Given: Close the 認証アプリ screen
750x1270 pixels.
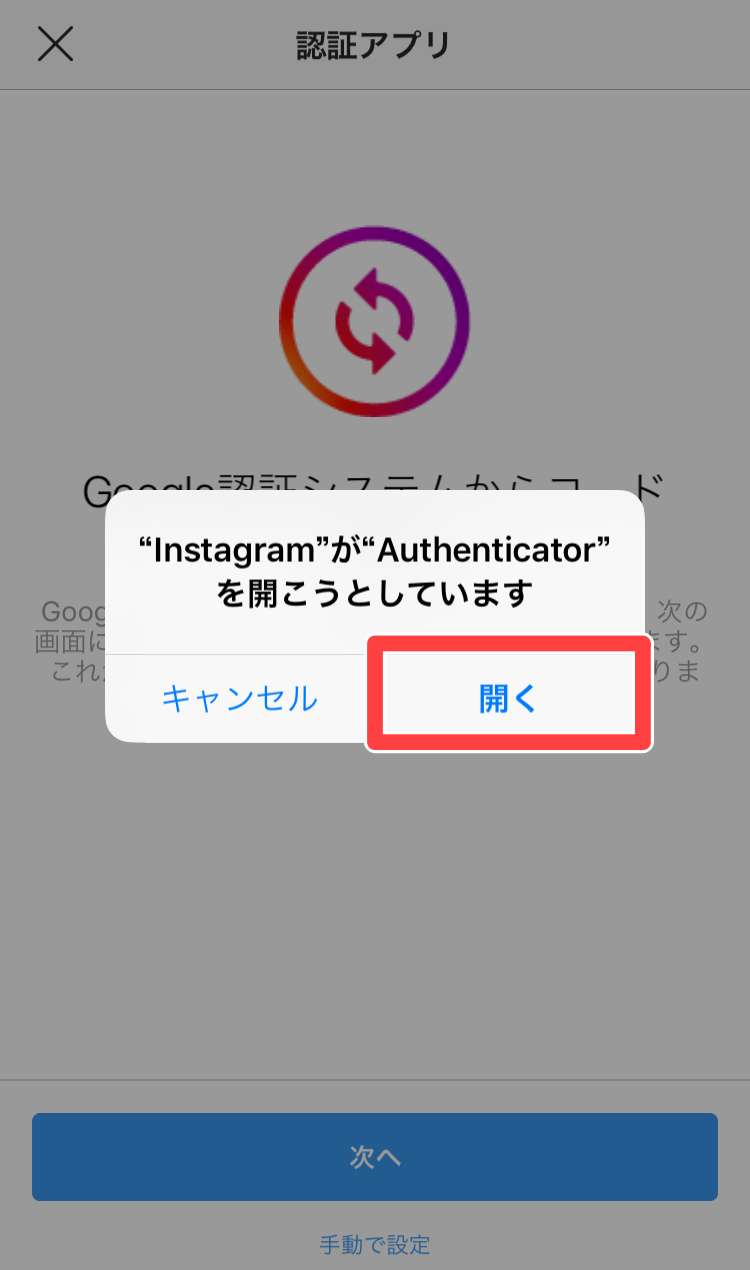Looking at the screenshot, I should (x=55, y=44).
